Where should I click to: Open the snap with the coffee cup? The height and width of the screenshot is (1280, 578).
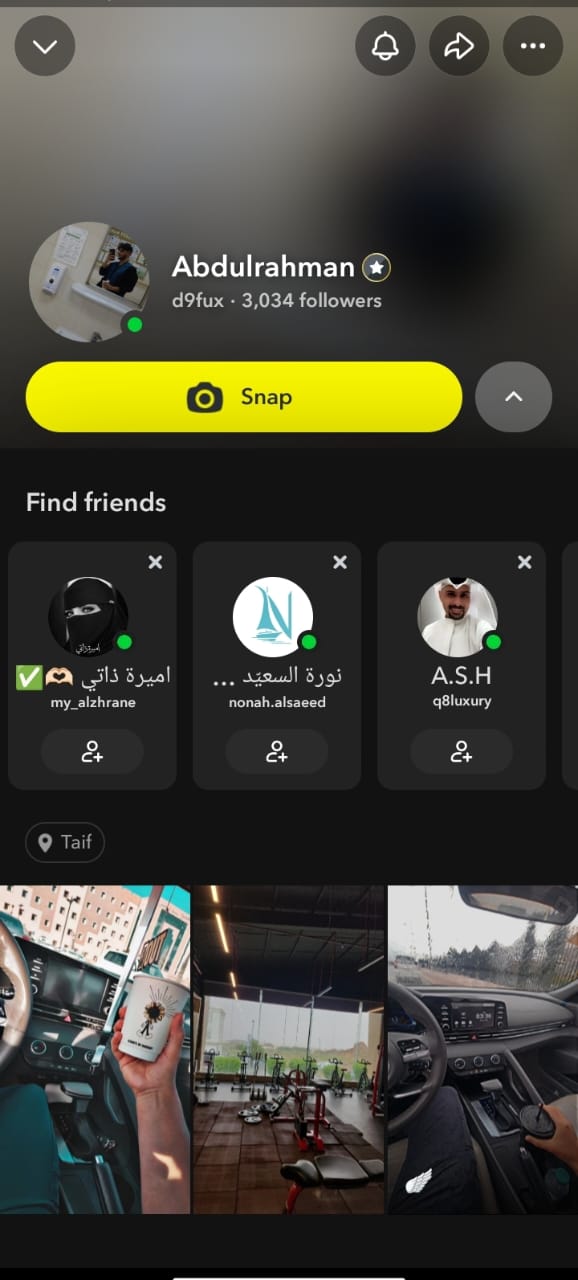[95, 1049]
